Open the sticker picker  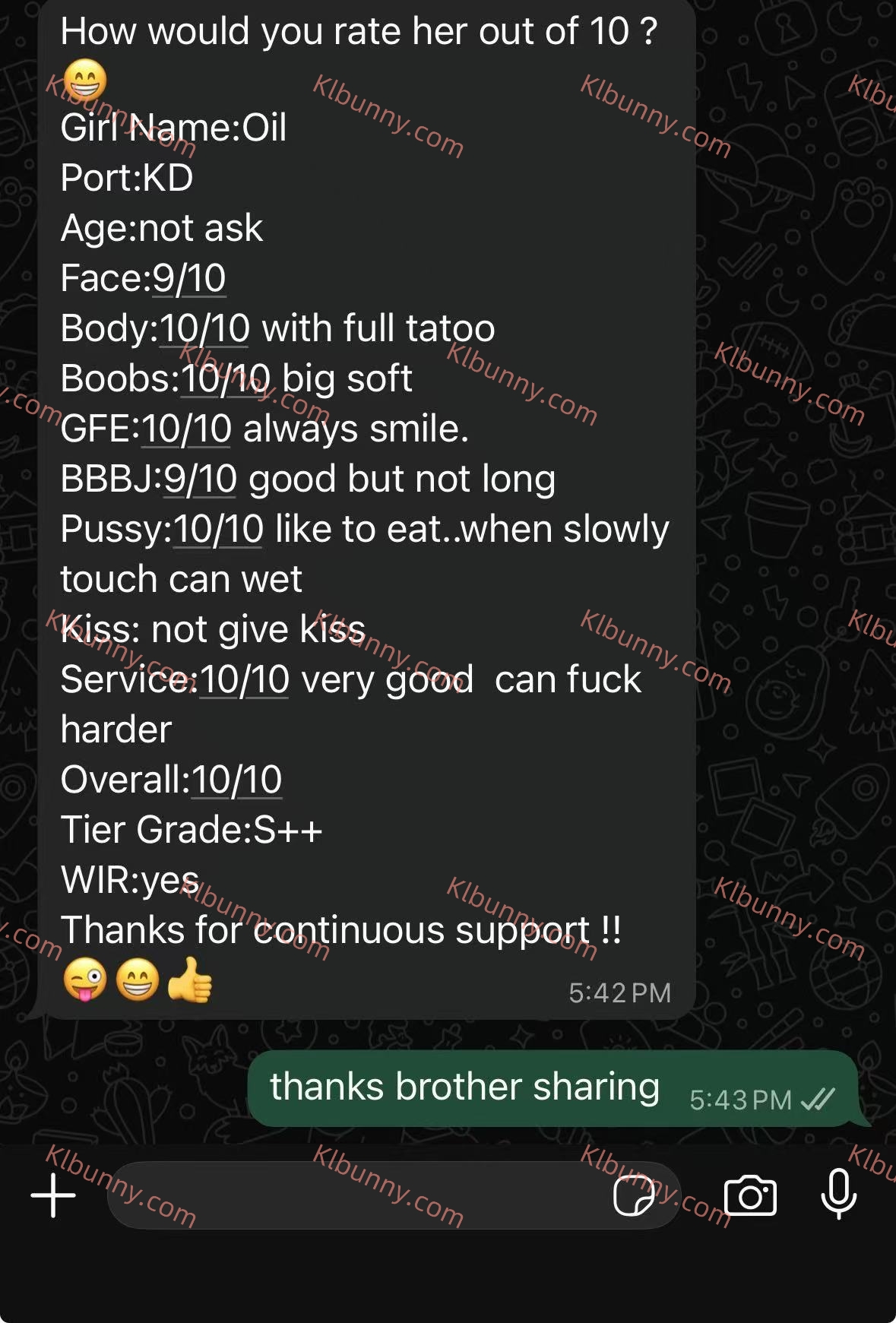click(633, 1195)
